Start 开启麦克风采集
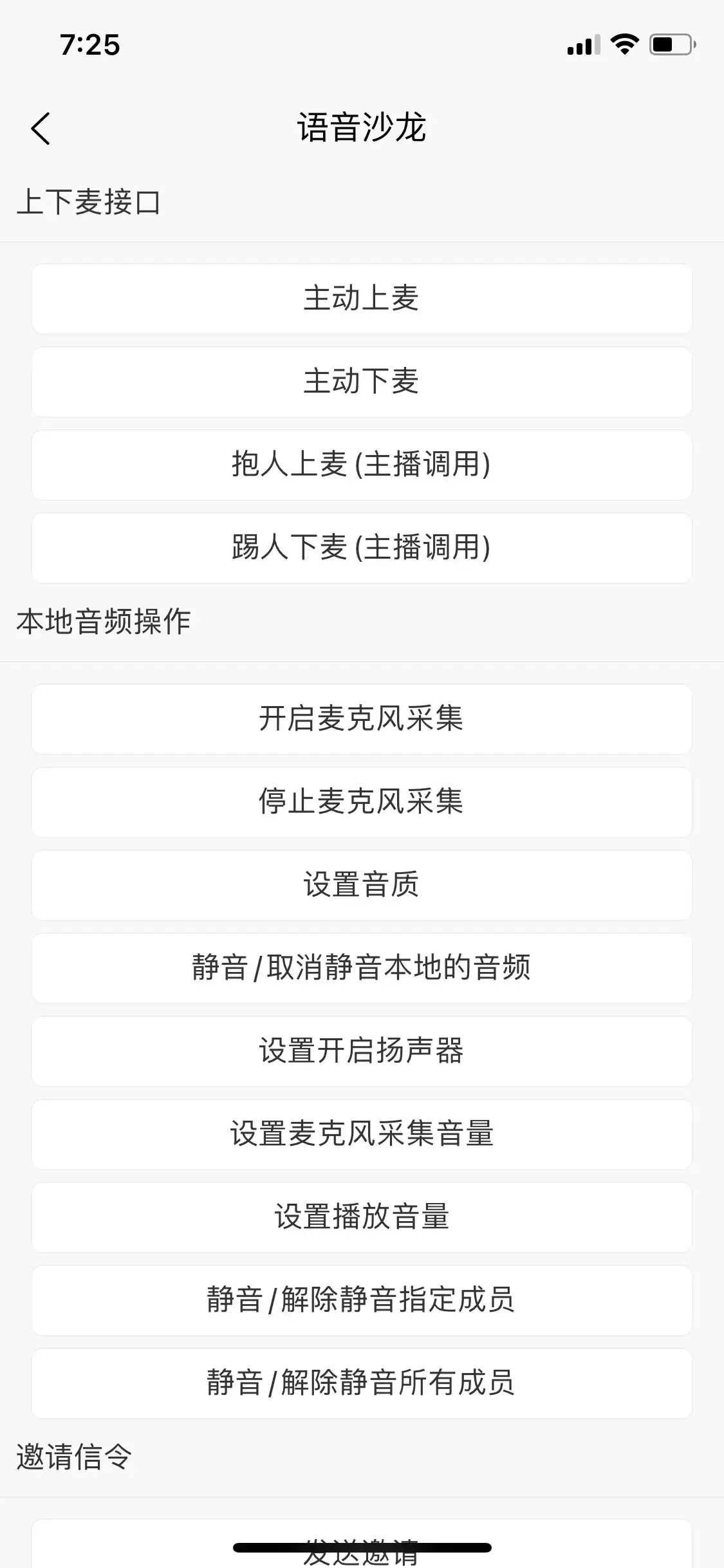 [362, 719]
